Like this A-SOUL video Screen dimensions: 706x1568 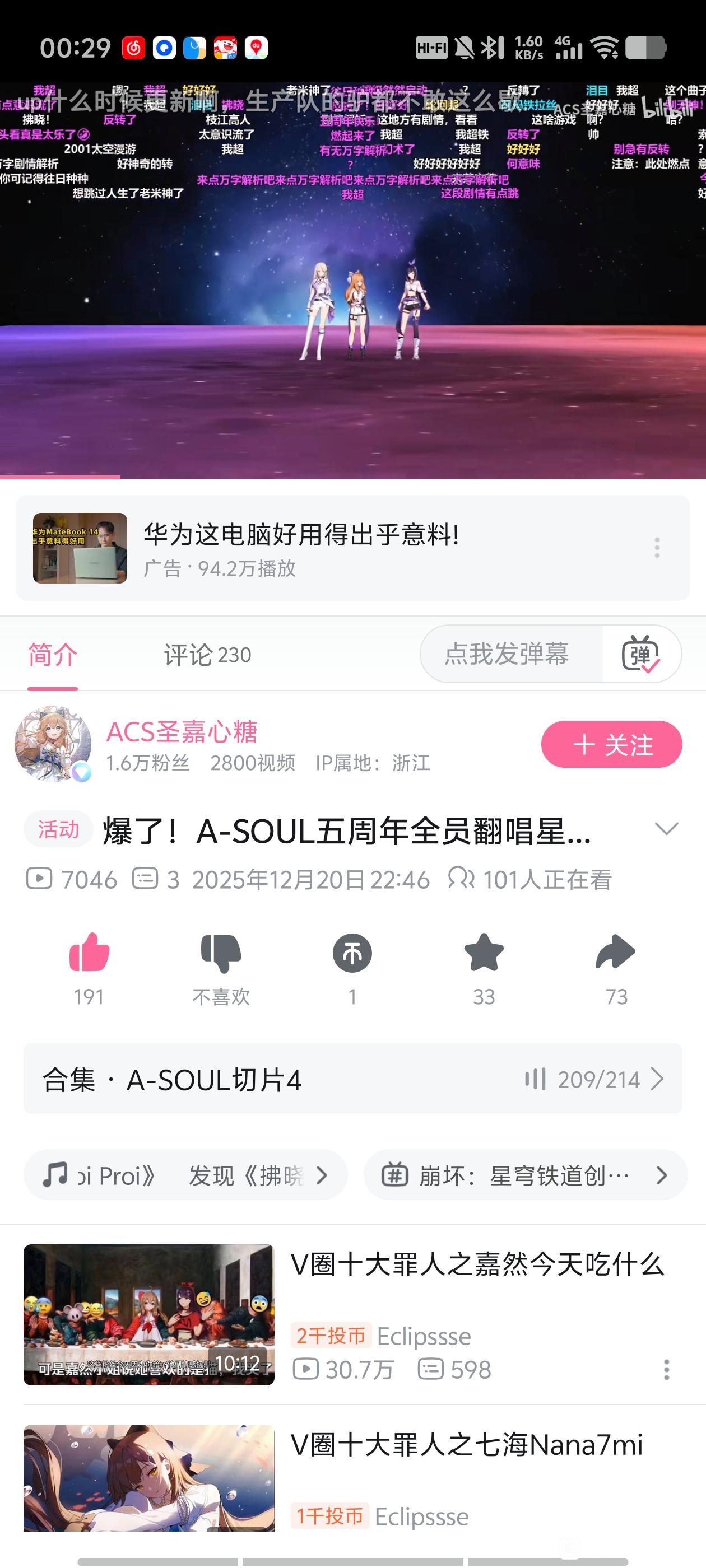[x=89, y=953]
